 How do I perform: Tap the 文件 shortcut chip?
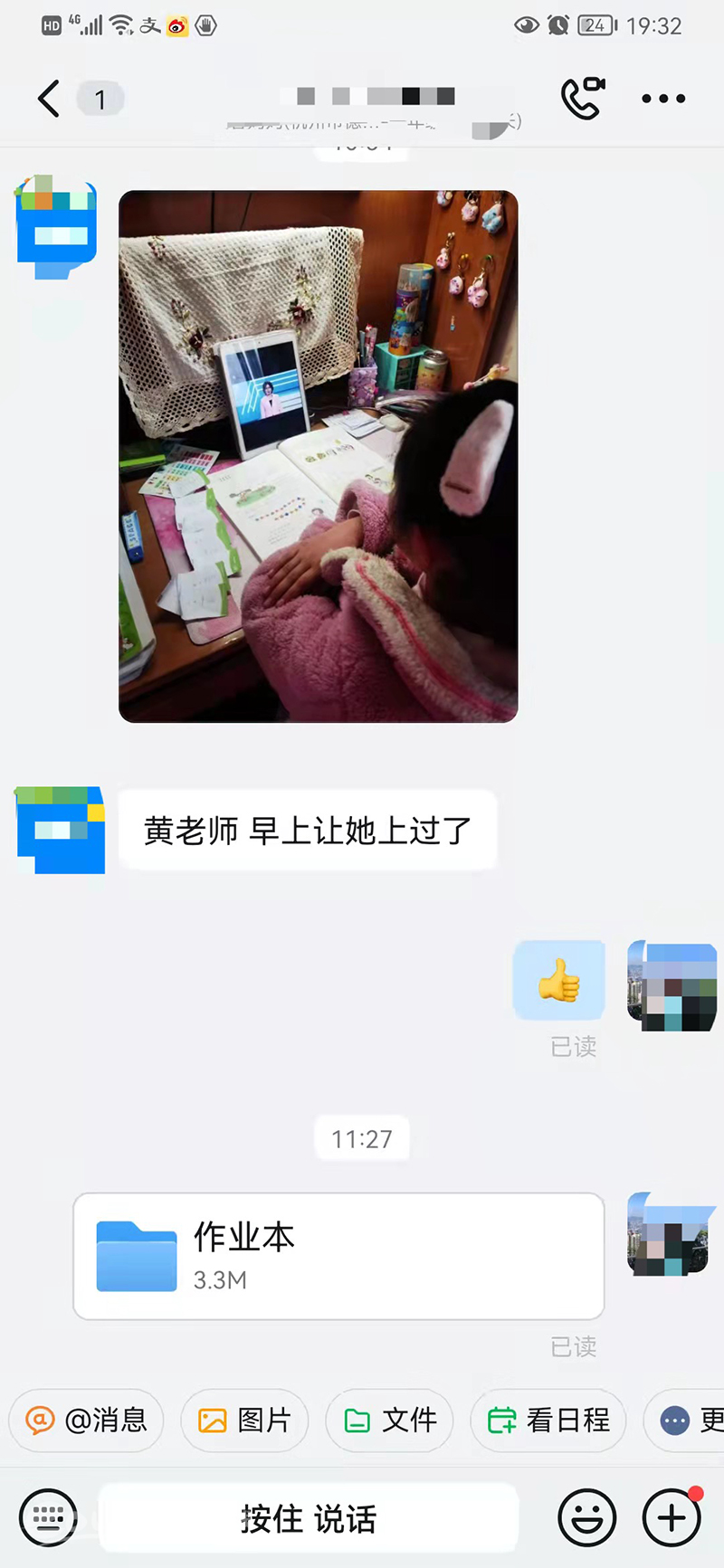(389, 1421)
